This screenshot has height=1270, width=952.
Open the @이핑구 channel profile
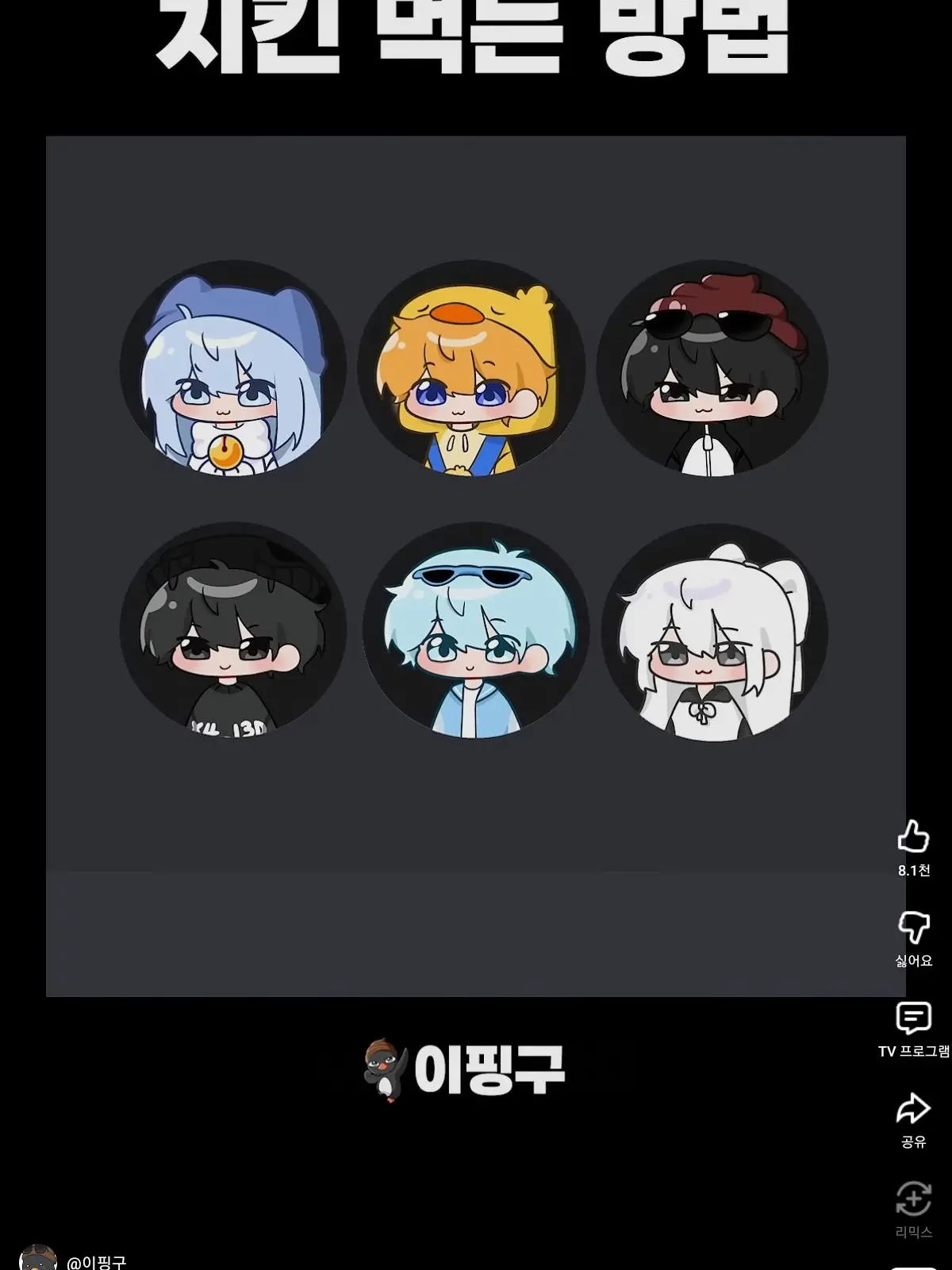click(96, 1261)
